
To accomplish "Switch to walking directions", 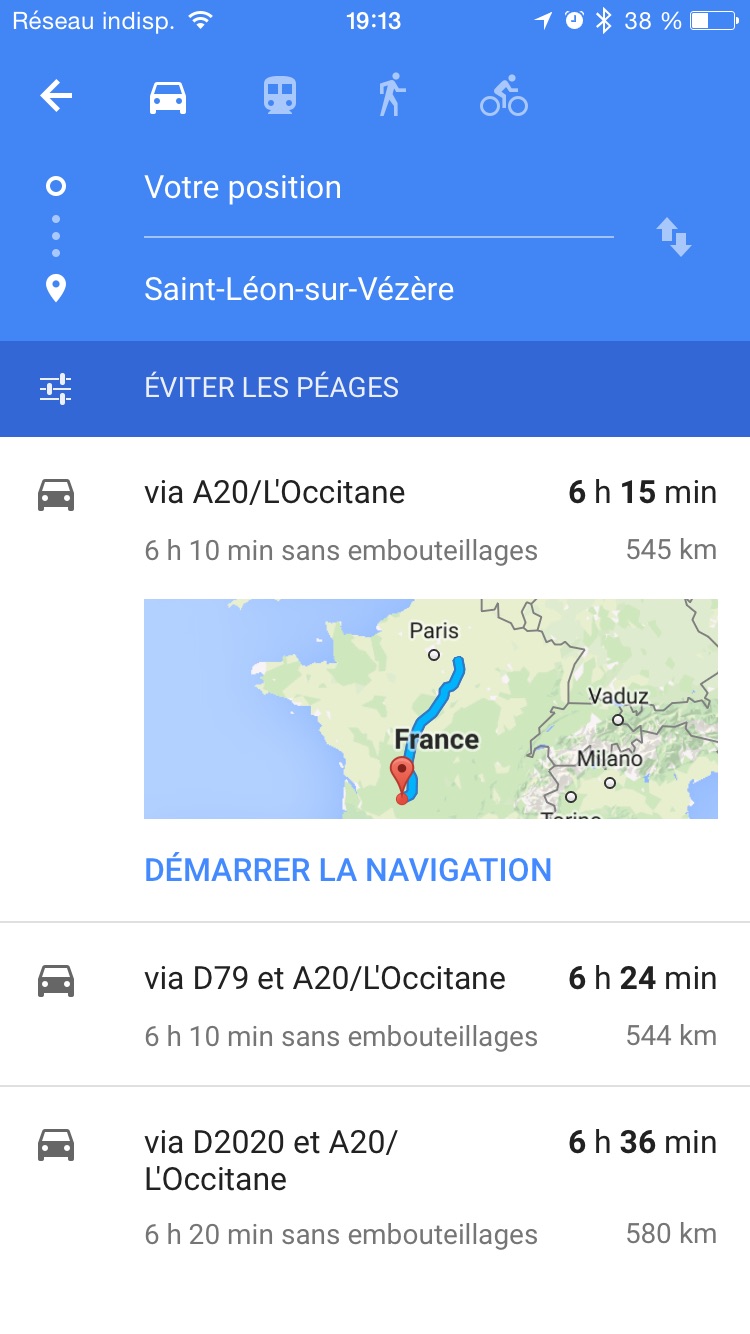I will tap(391, 96).
